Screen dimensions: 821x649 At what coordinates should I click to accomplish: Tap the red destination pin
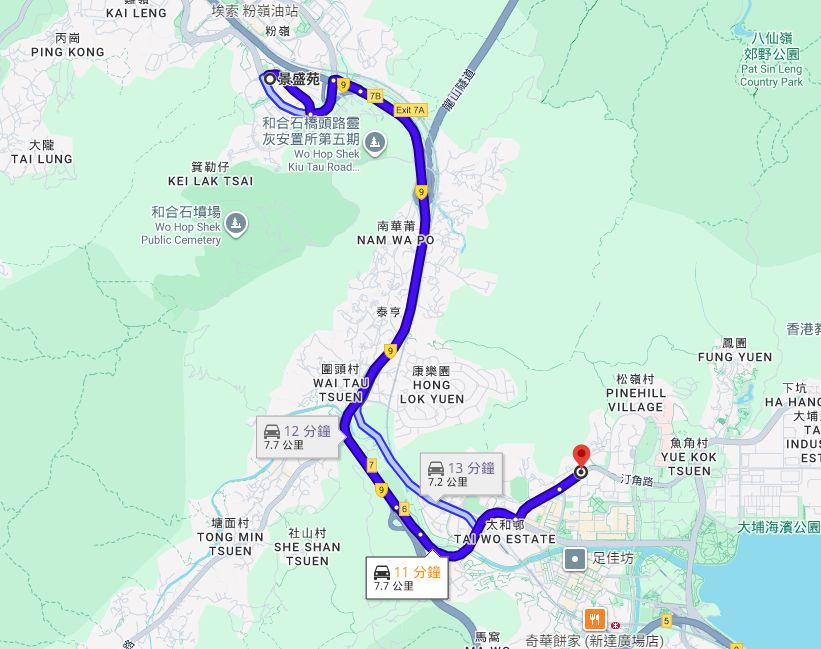(x=582, y=455)
